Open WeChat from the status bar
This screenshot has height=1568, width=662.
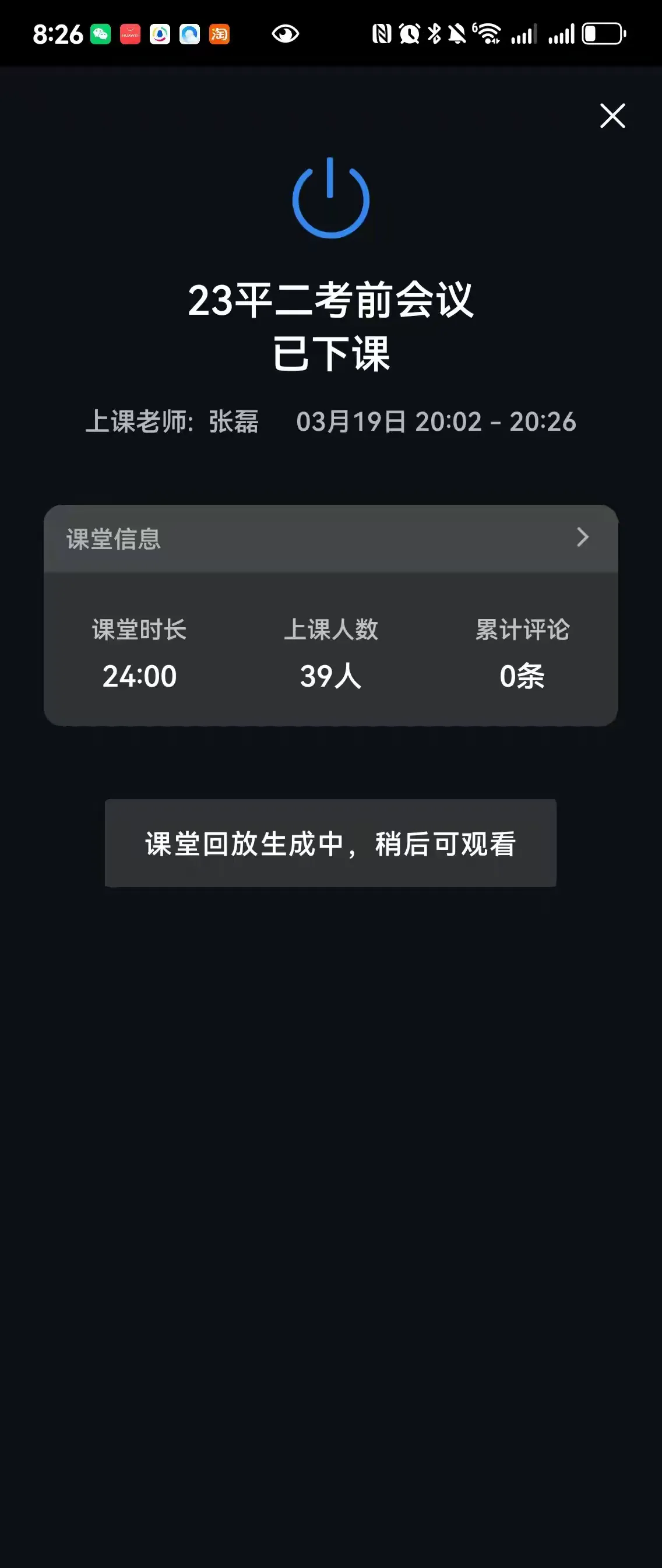[101, 35]
